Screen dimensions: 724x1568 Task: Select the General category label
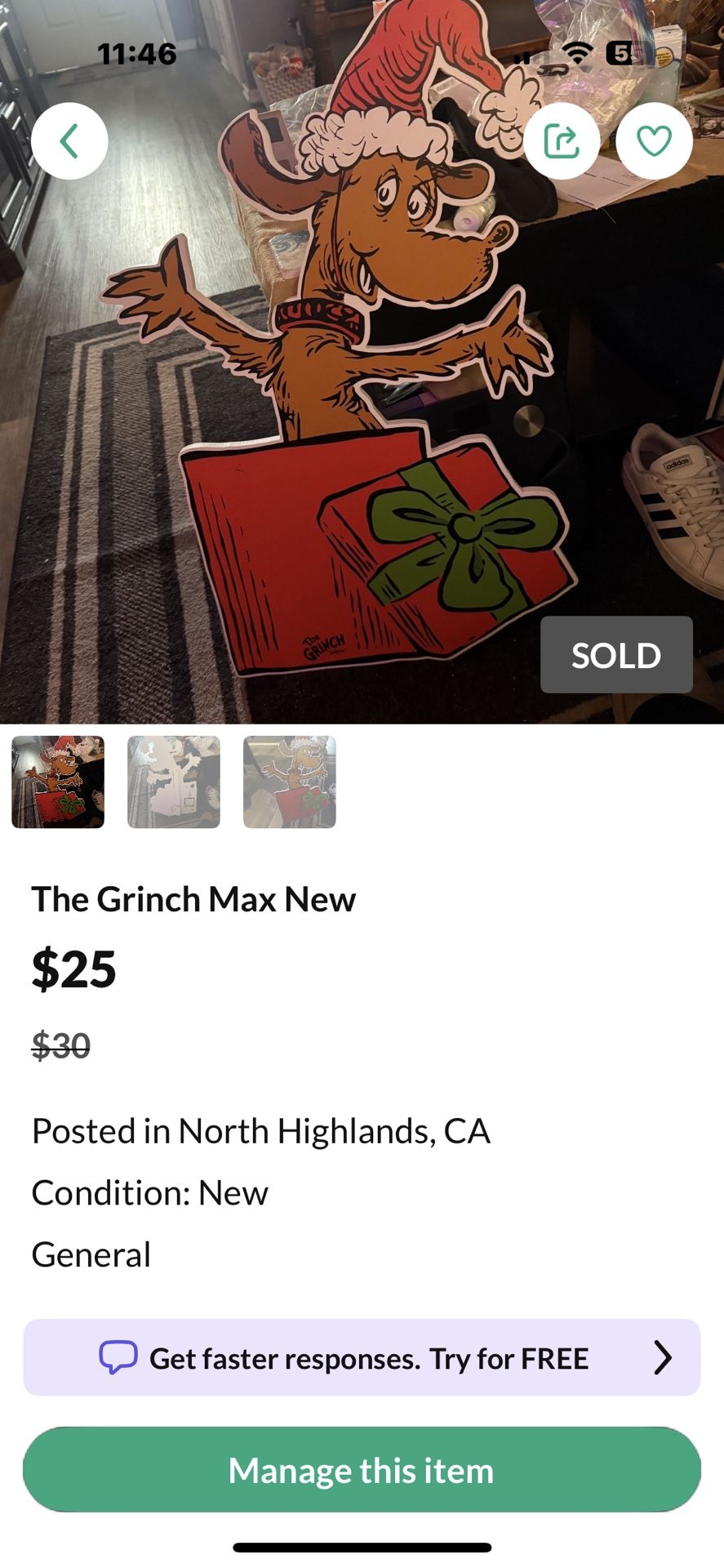[90, 1254]
